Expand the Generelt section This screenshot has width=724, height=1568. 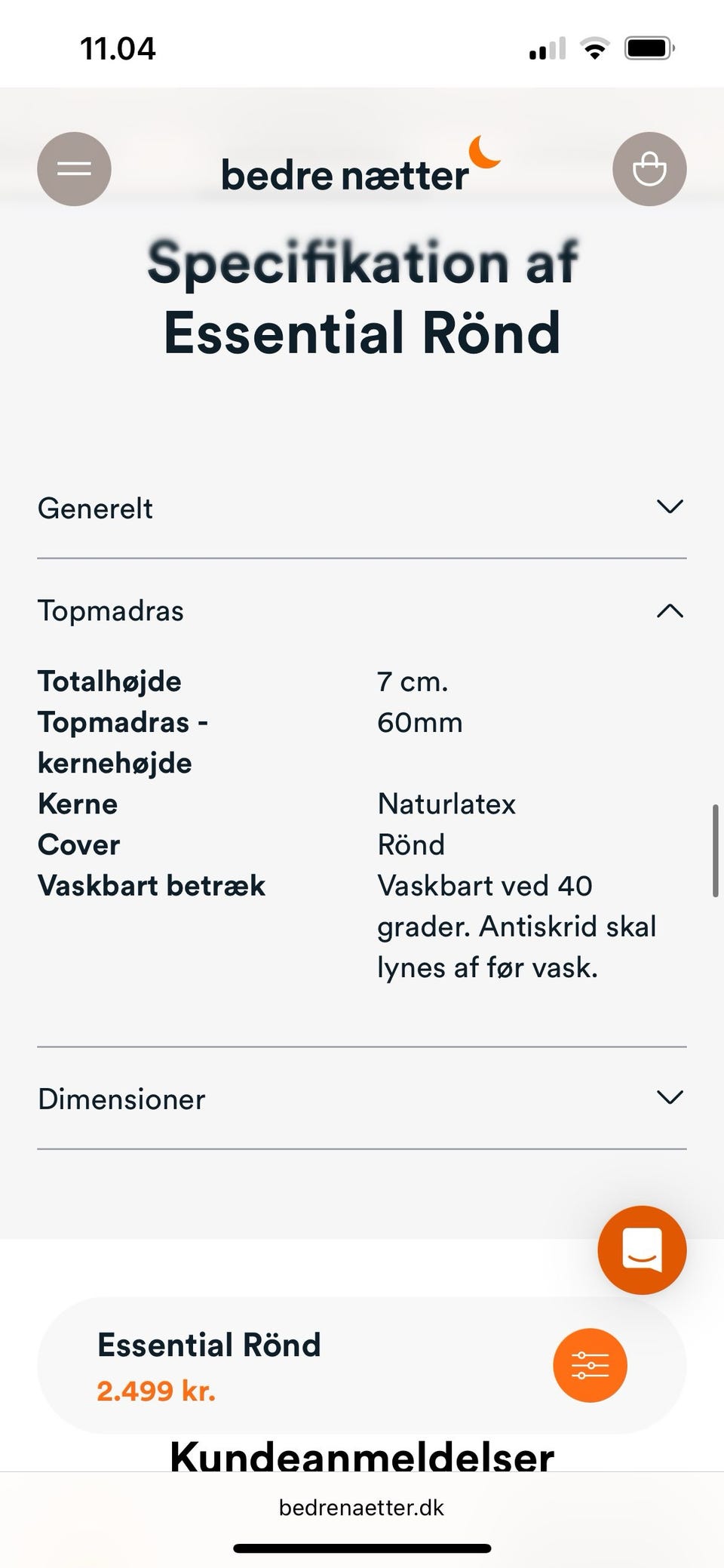pyautogui.click(x=361, y=508)
